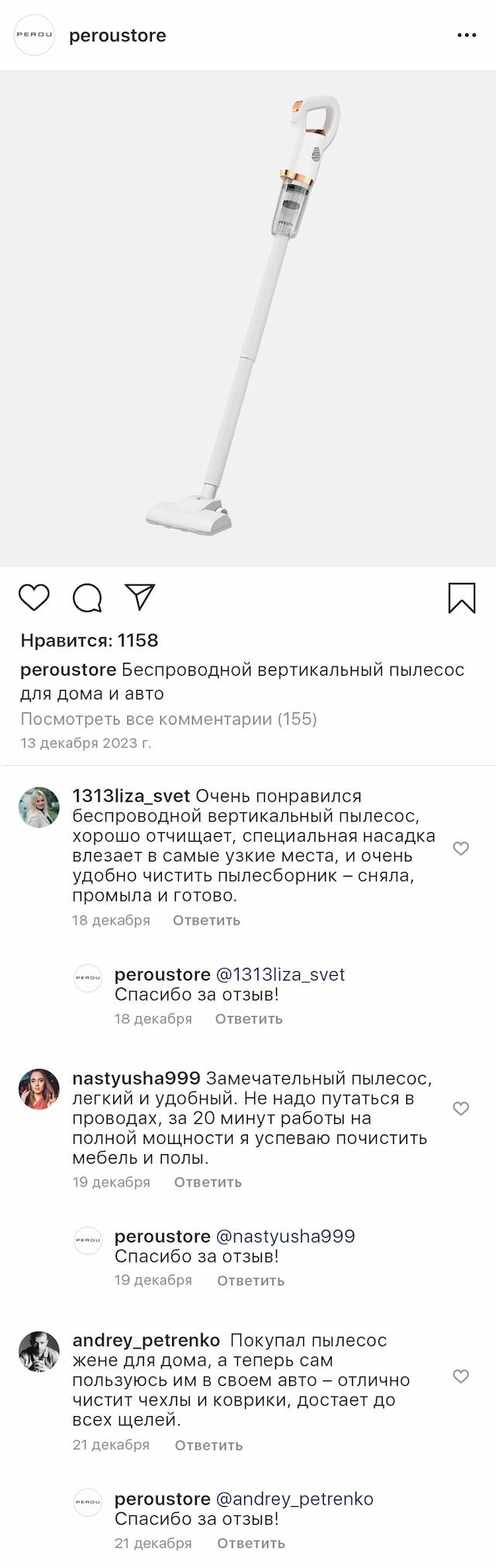
Task: Like the vacuum cleaner post
Action: tap(34, 598)
